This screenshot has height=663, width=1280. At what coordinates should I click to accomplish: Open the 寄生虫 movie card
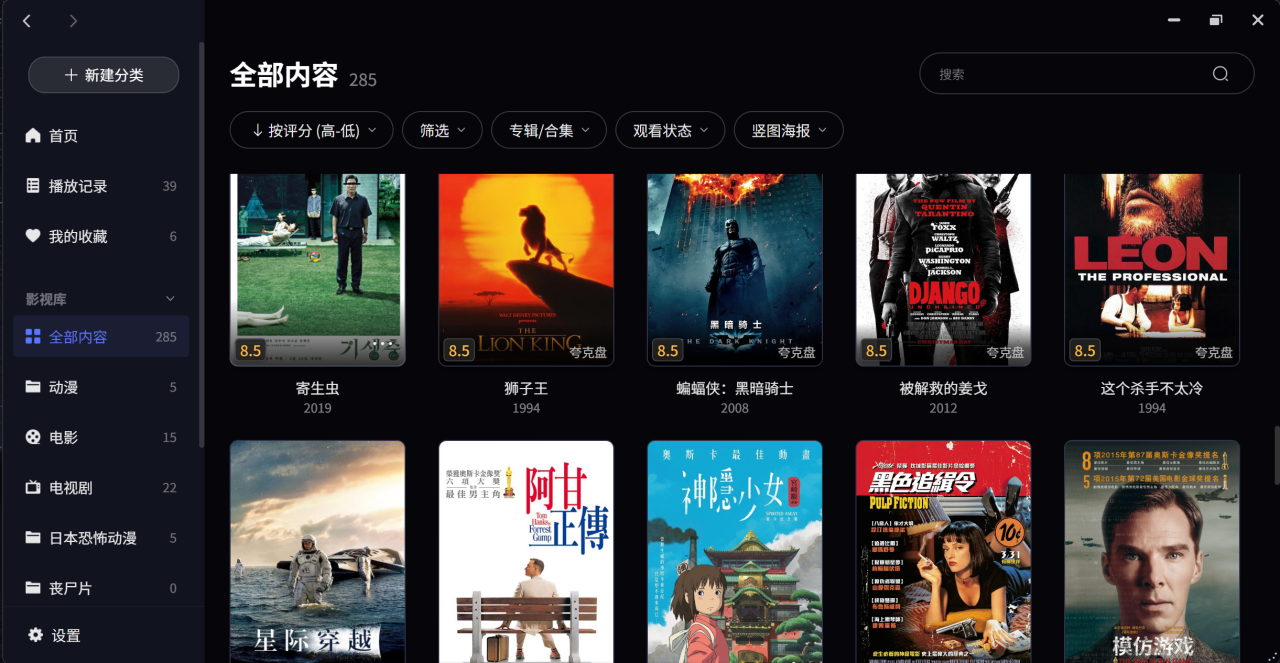(x=317, y=270)
